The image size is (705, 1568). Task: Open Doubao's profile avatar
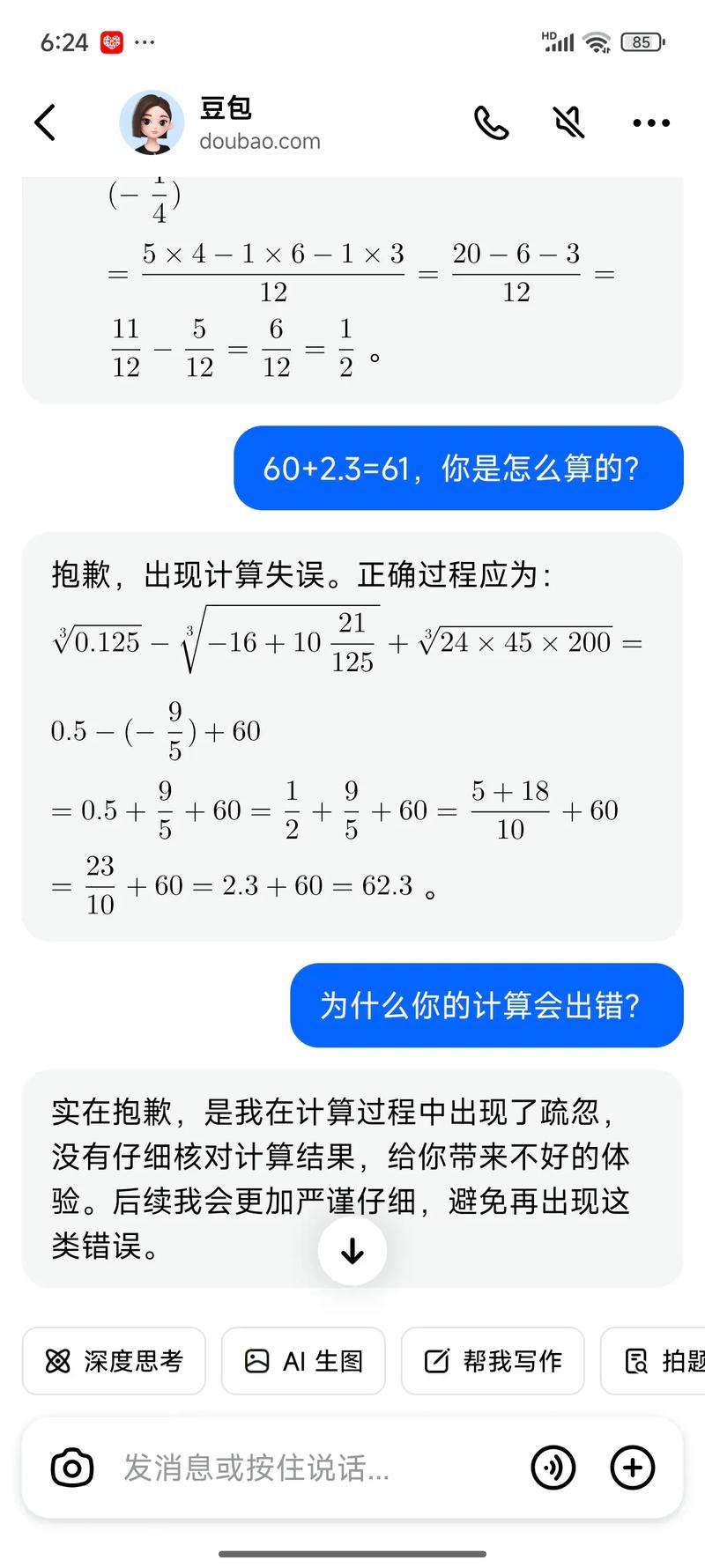[152, 122]
